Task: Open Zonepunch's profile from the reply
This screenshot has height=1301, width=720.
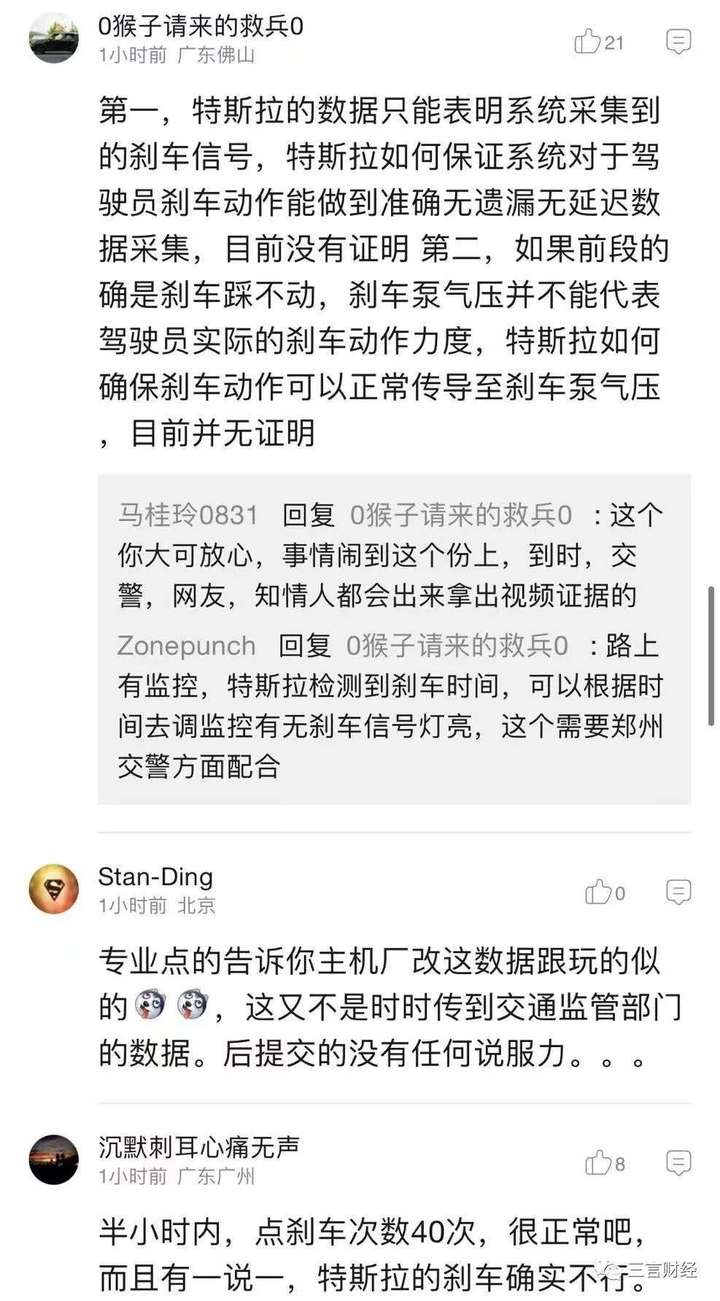Action: [x=186, y=646]
